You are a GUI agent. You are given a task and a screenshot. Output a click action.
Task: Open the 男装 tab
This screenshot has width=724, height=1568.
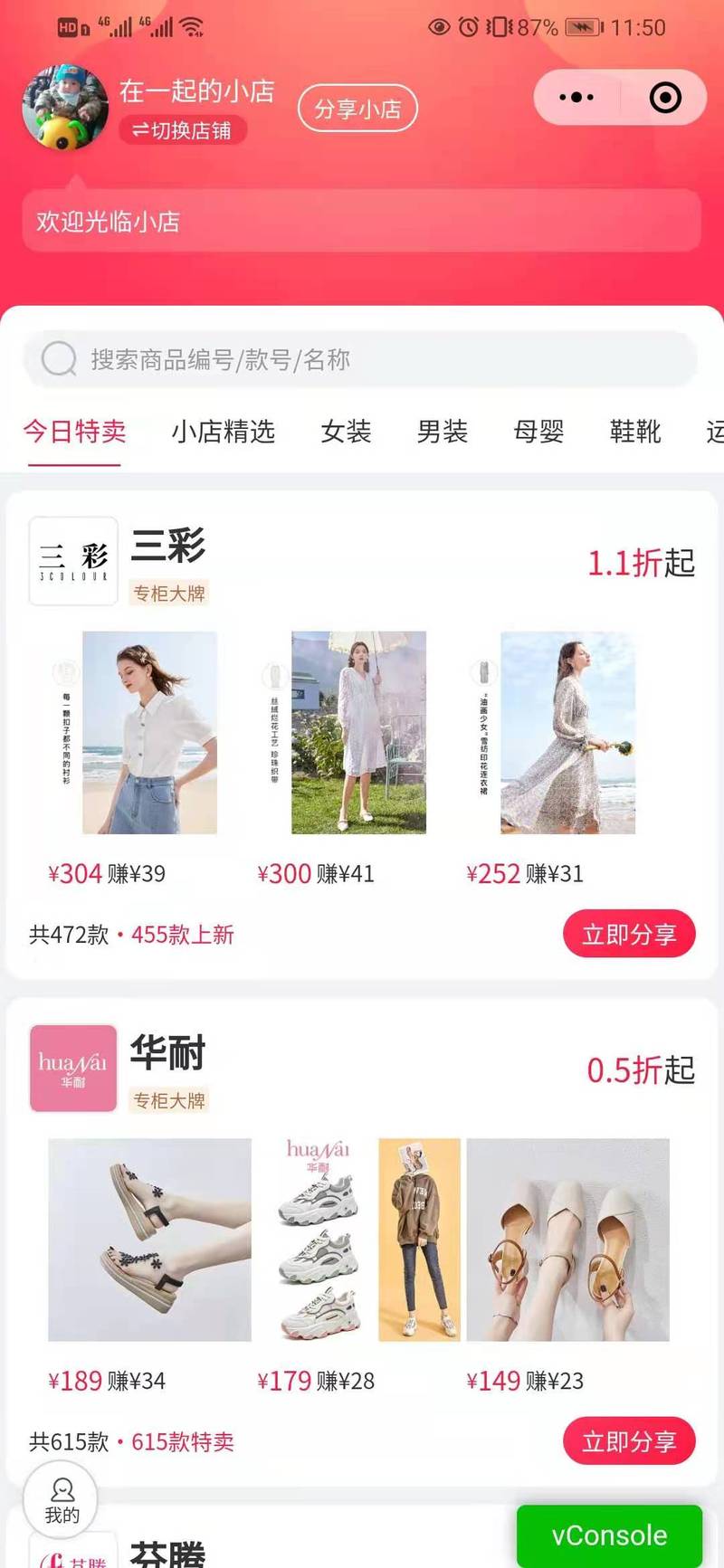pyautogui.click(x=442, y=432)
